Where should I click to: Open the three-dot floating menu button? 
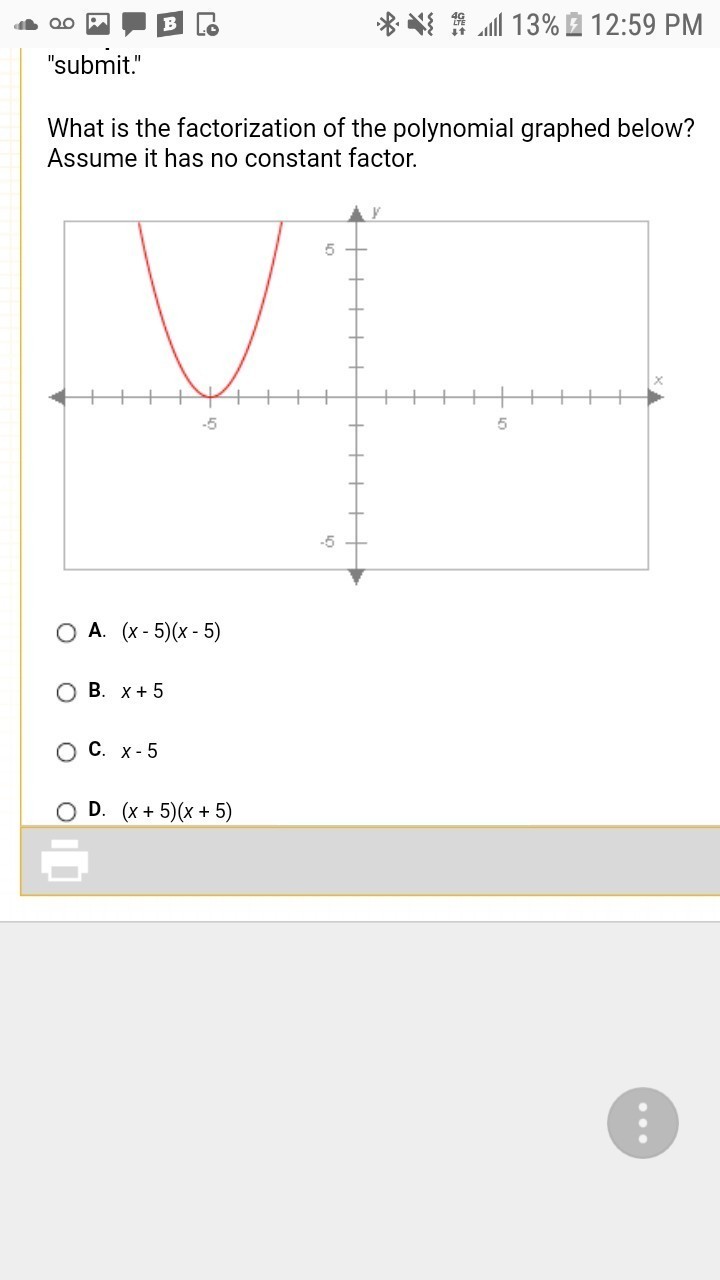click(642, 1123)
